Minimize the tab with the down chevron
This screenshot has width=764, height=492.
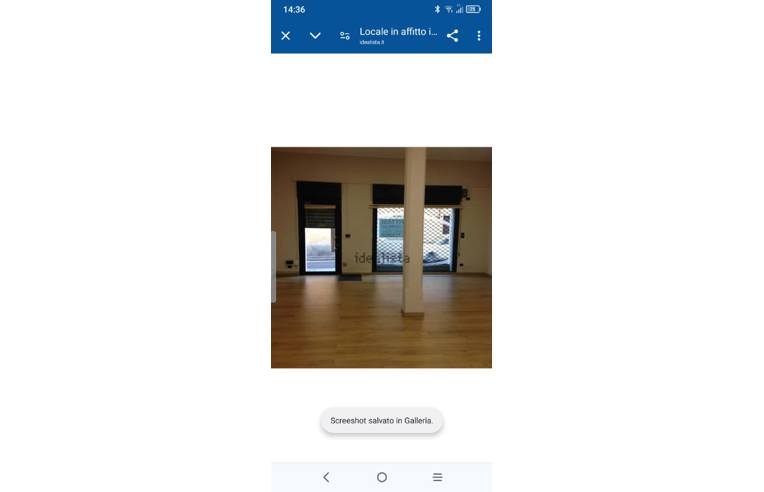click(315, 36)
